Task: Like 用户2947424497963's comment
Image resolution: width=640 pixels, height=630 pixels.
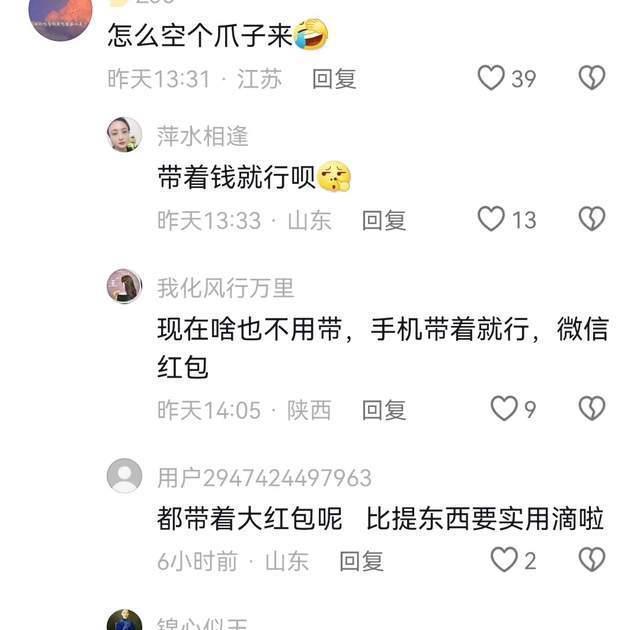Action: pos(504,560)
